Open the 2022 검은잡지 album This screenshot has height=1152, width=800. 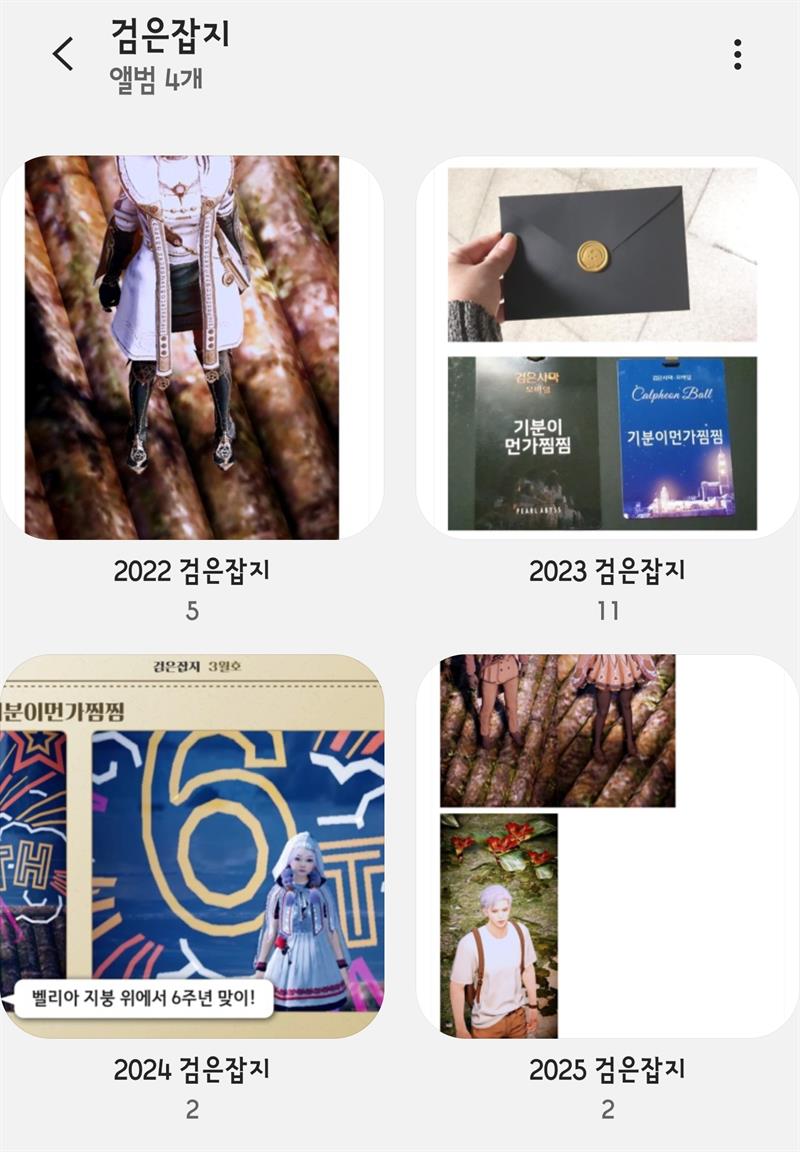pyautogui.click(x=192, y=348)
